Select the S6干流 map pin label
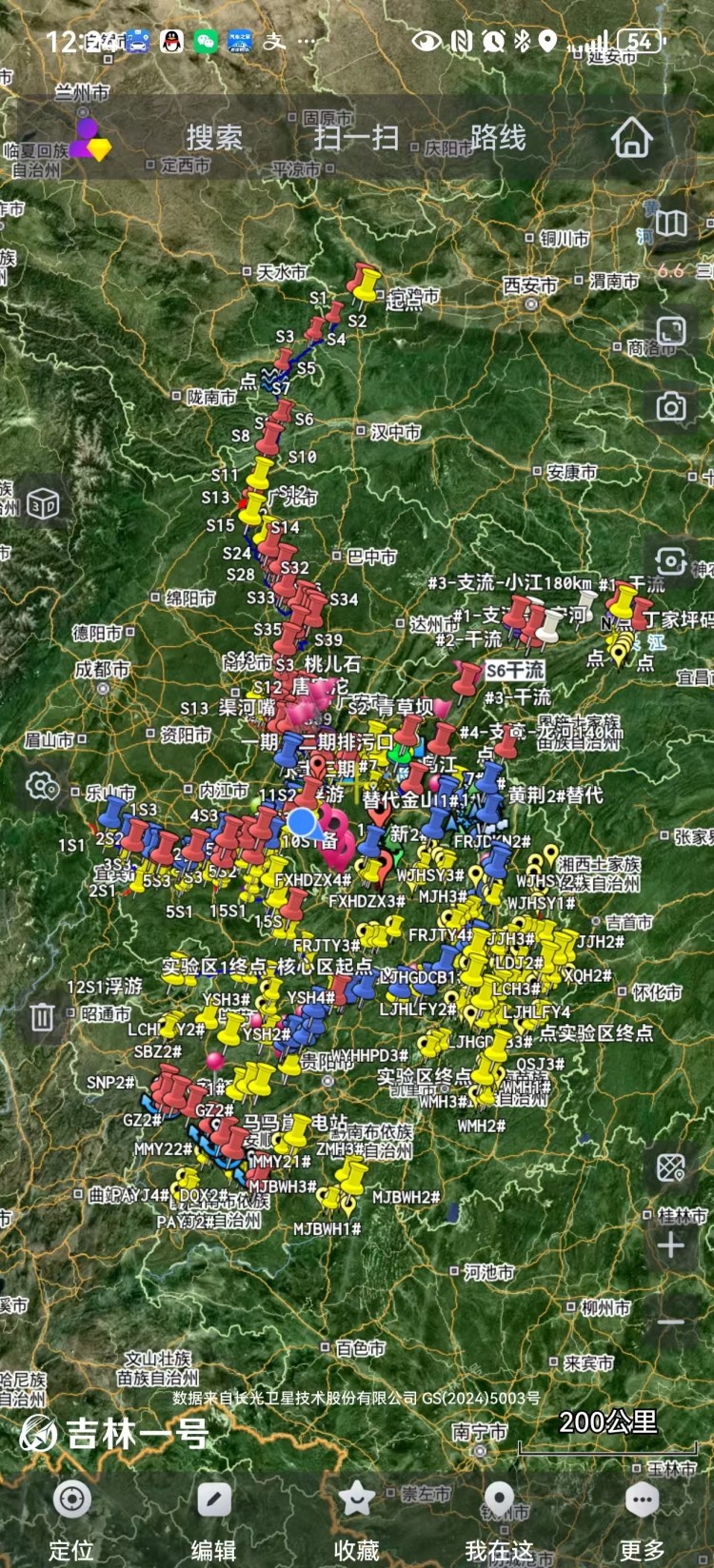Image resolution: width=714 pixels, height=1568 pixels. [515, 670]
